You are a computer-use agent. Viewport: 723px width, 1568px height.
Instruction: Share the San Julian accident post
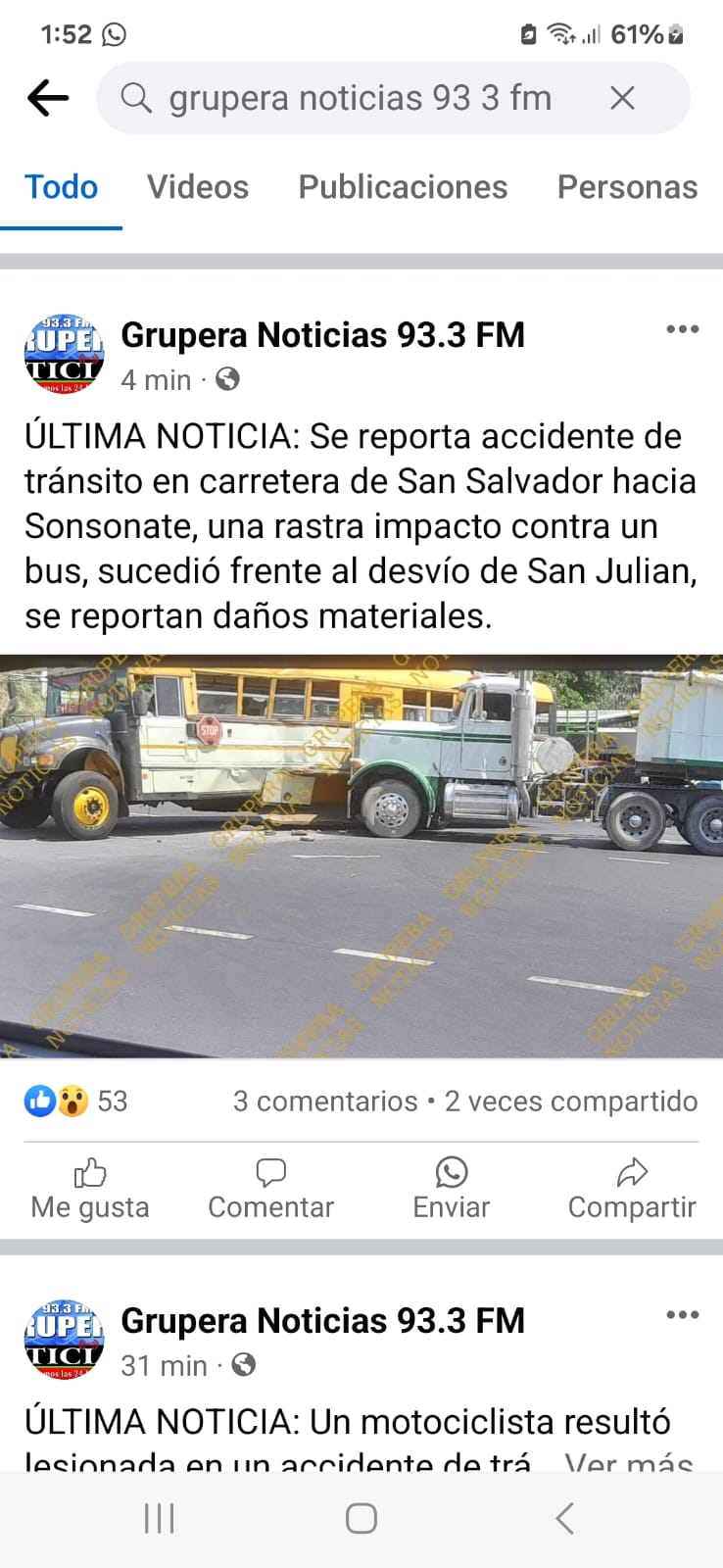(x=632, y=1189)
